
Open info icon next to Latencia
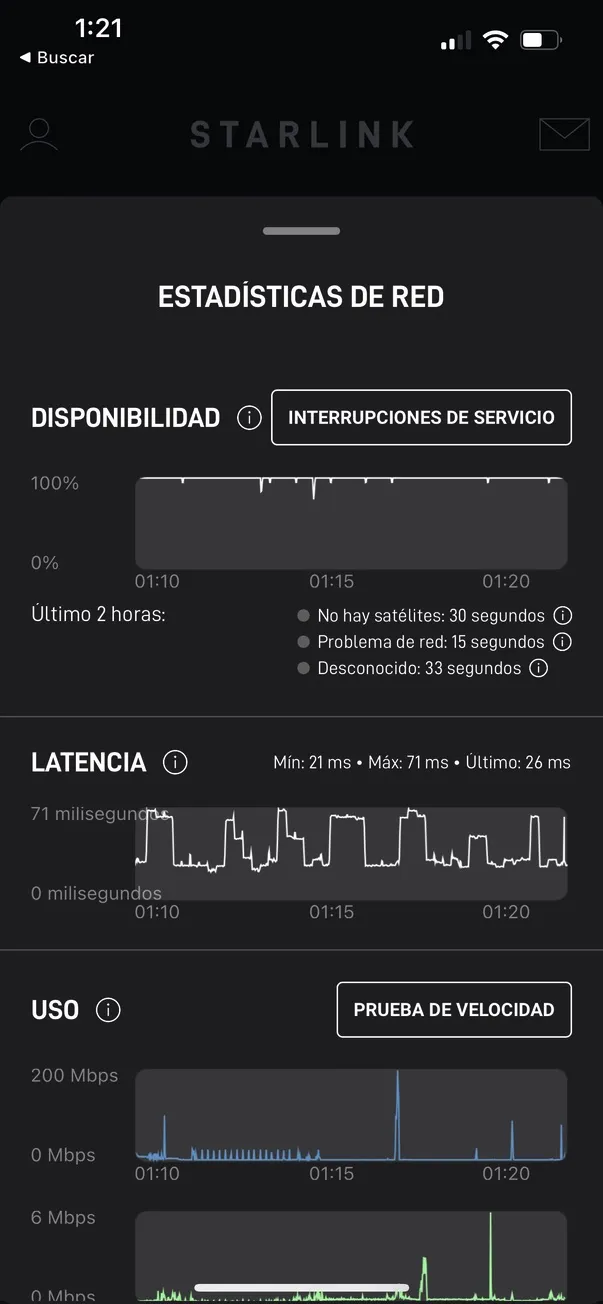tap(175, 763)
